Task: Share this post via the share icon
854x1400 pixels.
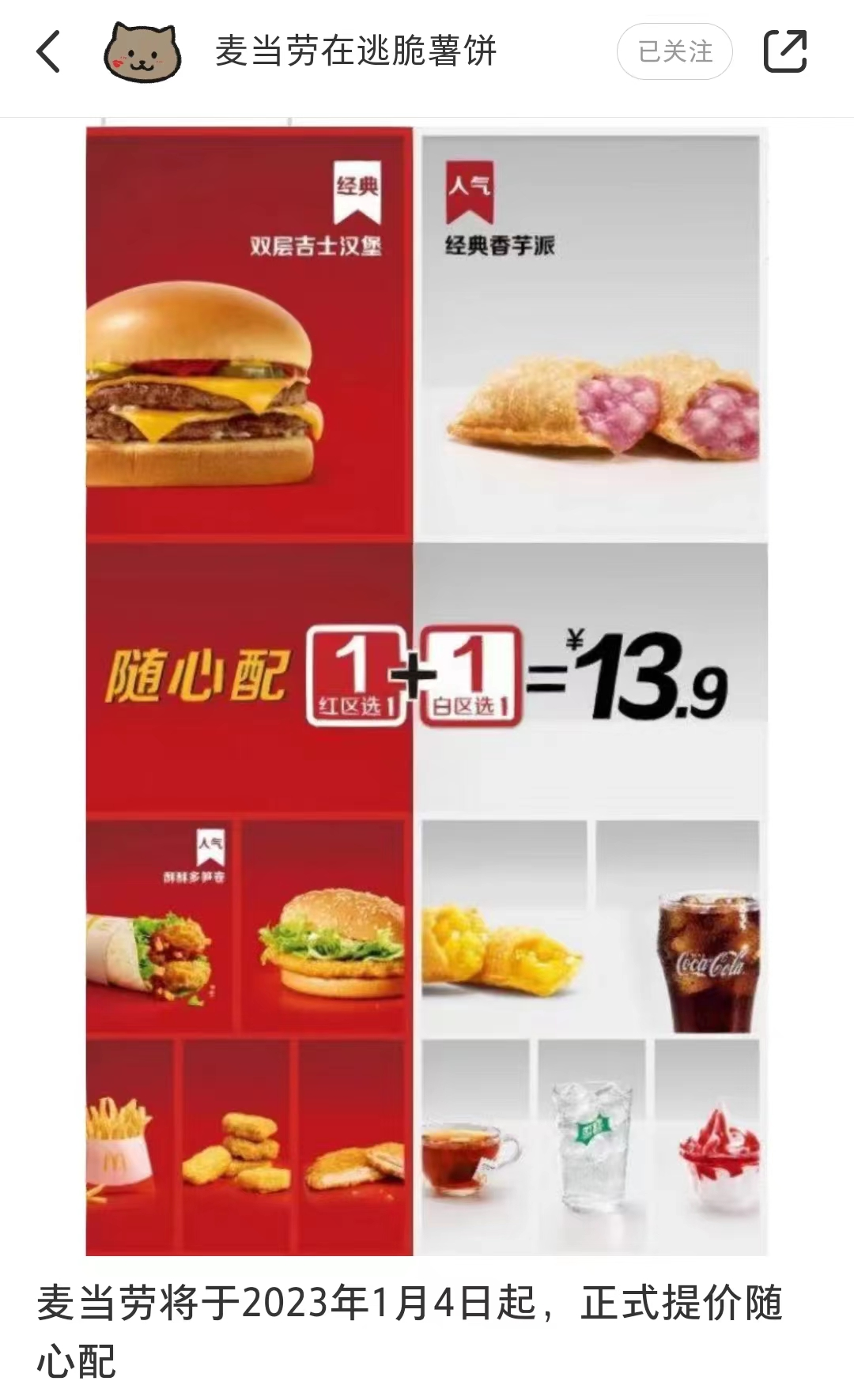Action: coord(784,52)
